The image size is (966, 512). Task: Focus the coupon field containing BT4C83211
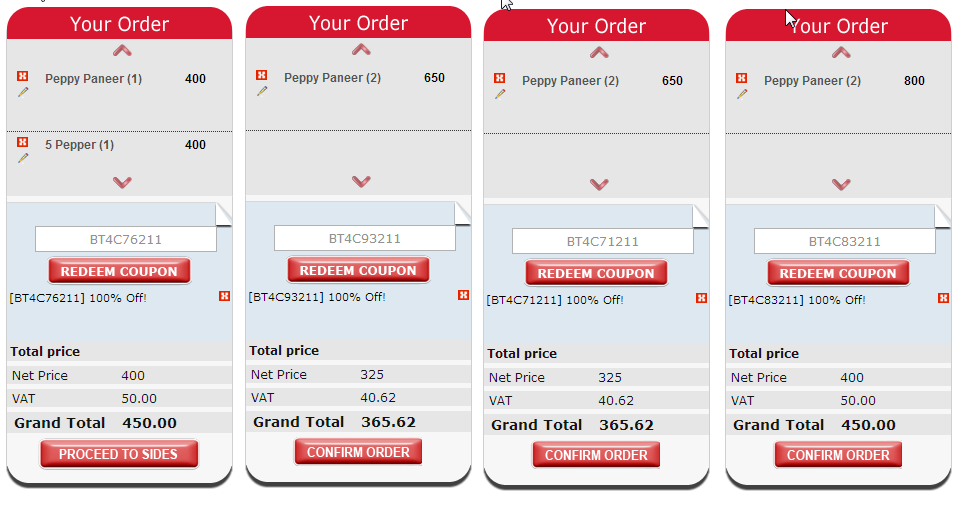pyautogui.click(x=845, y=241)
